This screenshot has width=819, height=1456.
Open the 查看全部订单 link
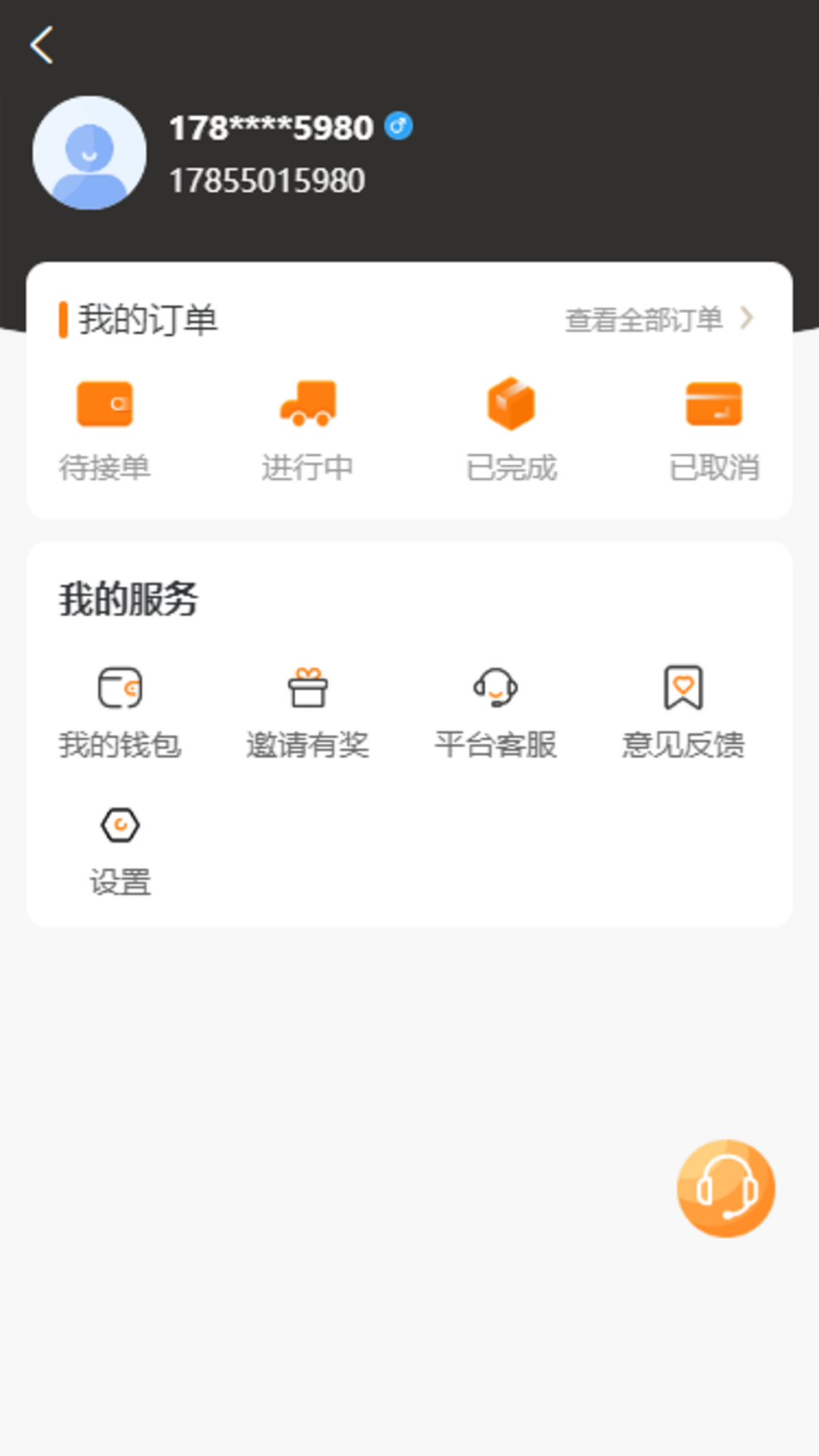pyautogui.click(x=643, y=319)
